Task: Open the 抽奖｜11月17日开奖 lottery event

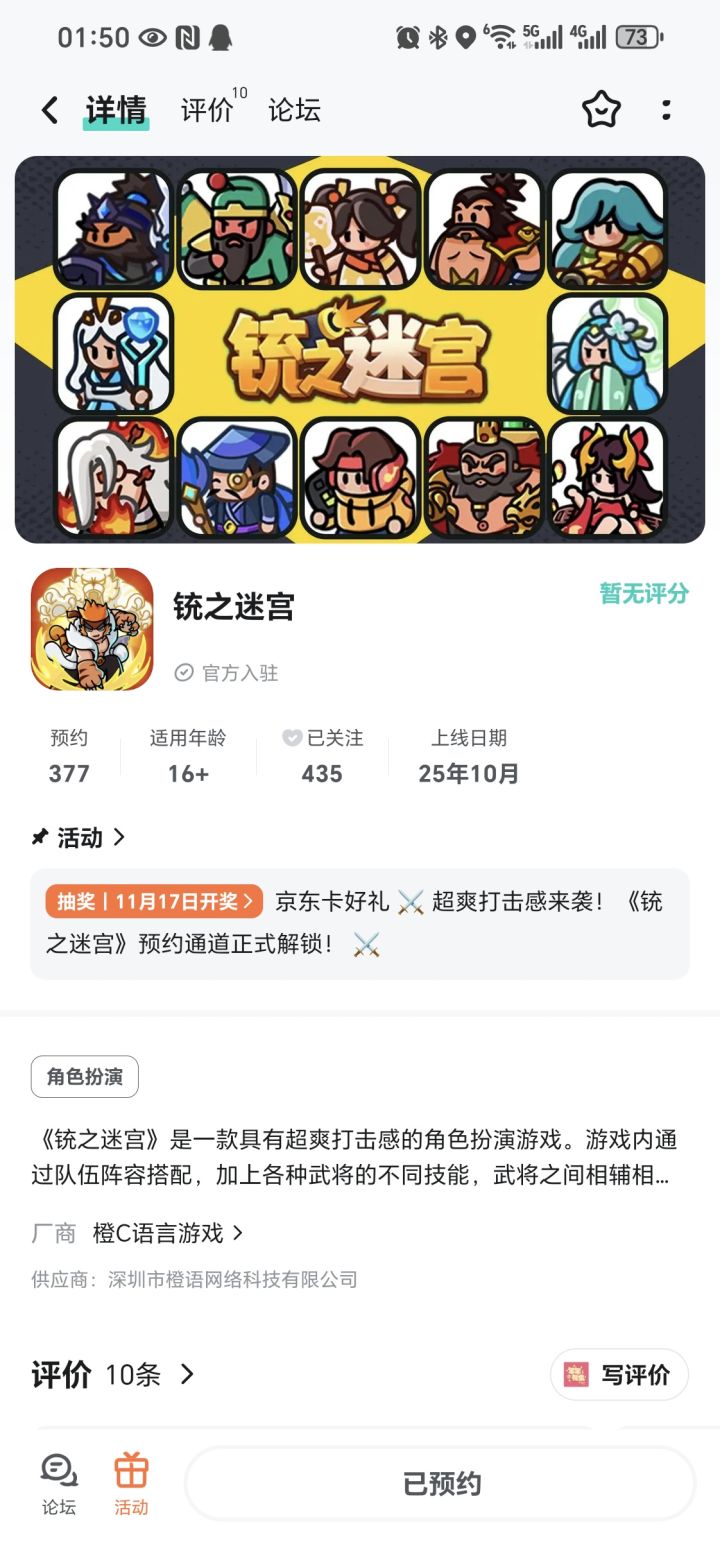Action: (152, 901)
